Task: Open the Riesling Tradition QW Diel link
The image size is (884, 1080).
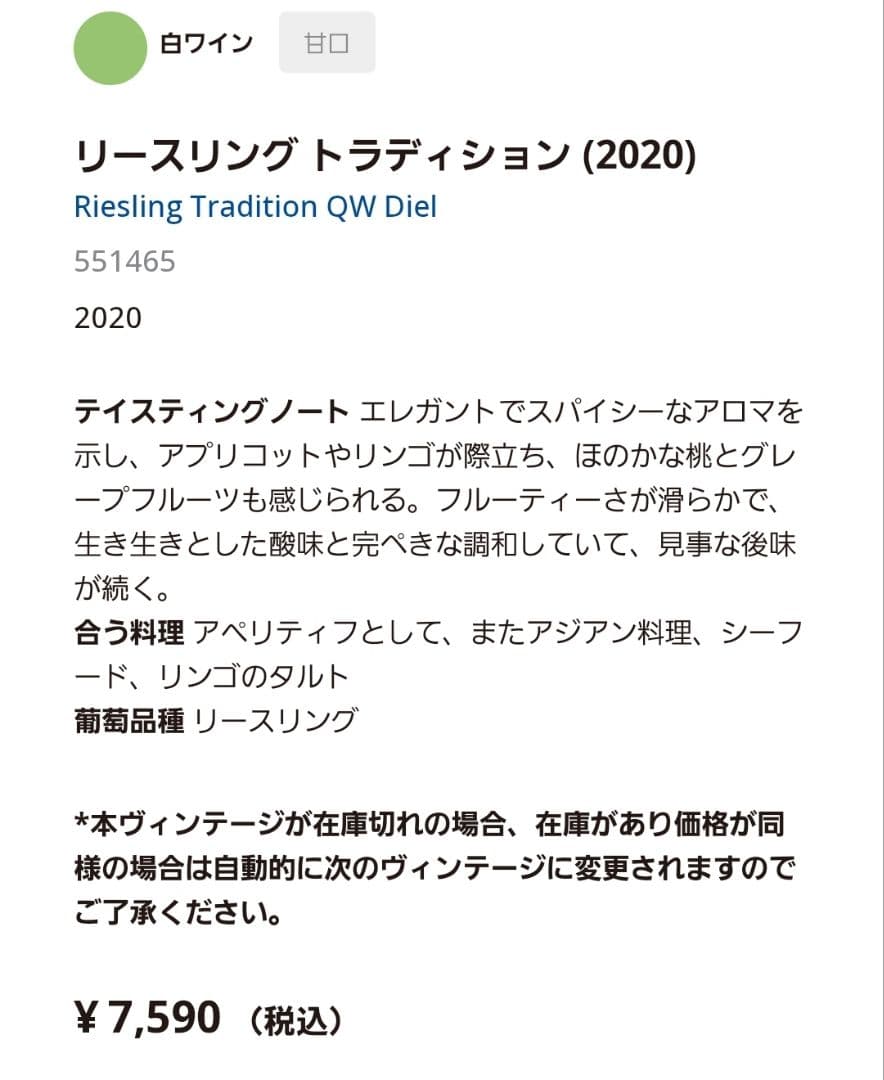Action: click(256, 207)
